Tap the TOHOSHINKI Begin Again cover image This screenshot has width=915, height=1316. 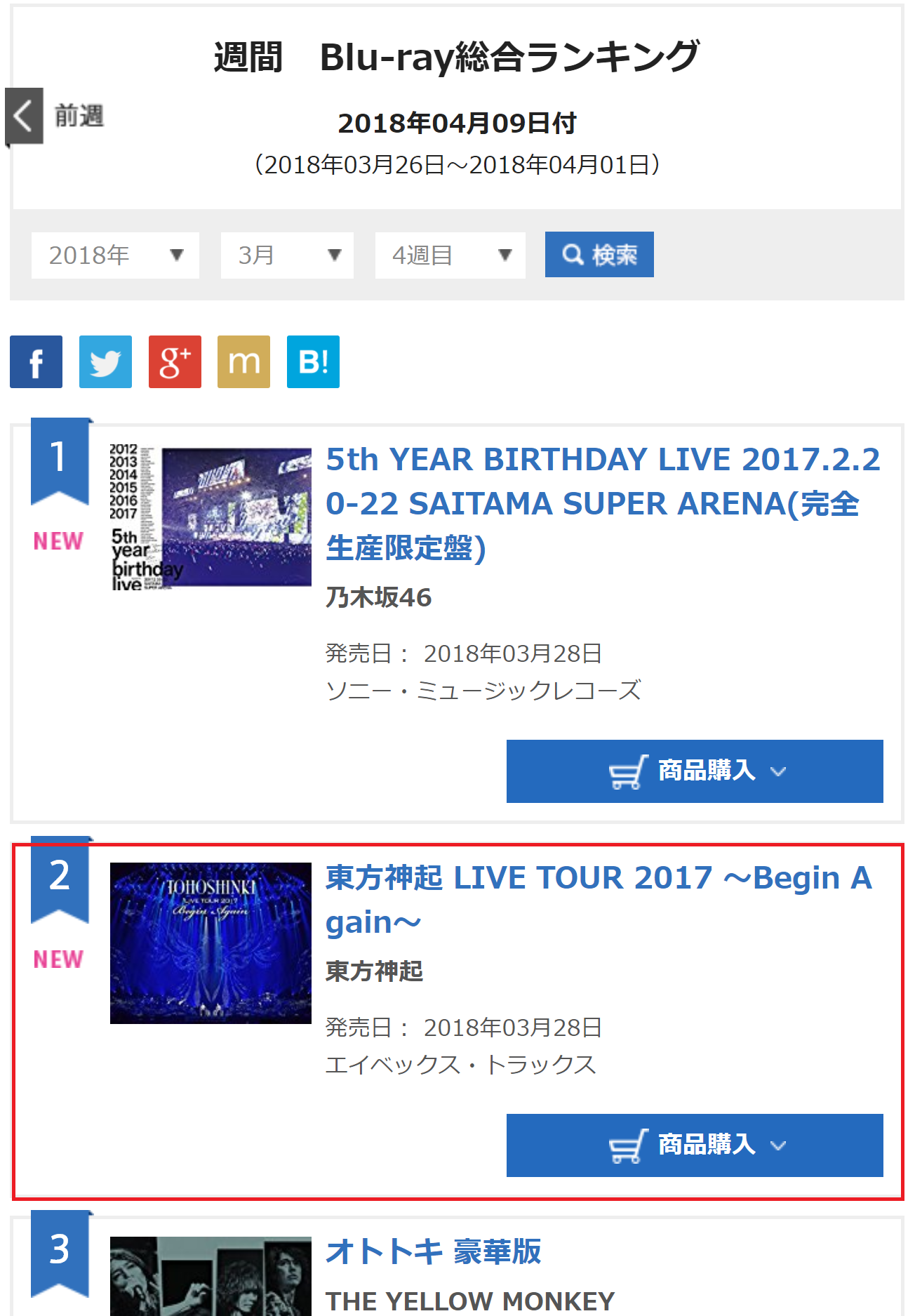[211, 943]
